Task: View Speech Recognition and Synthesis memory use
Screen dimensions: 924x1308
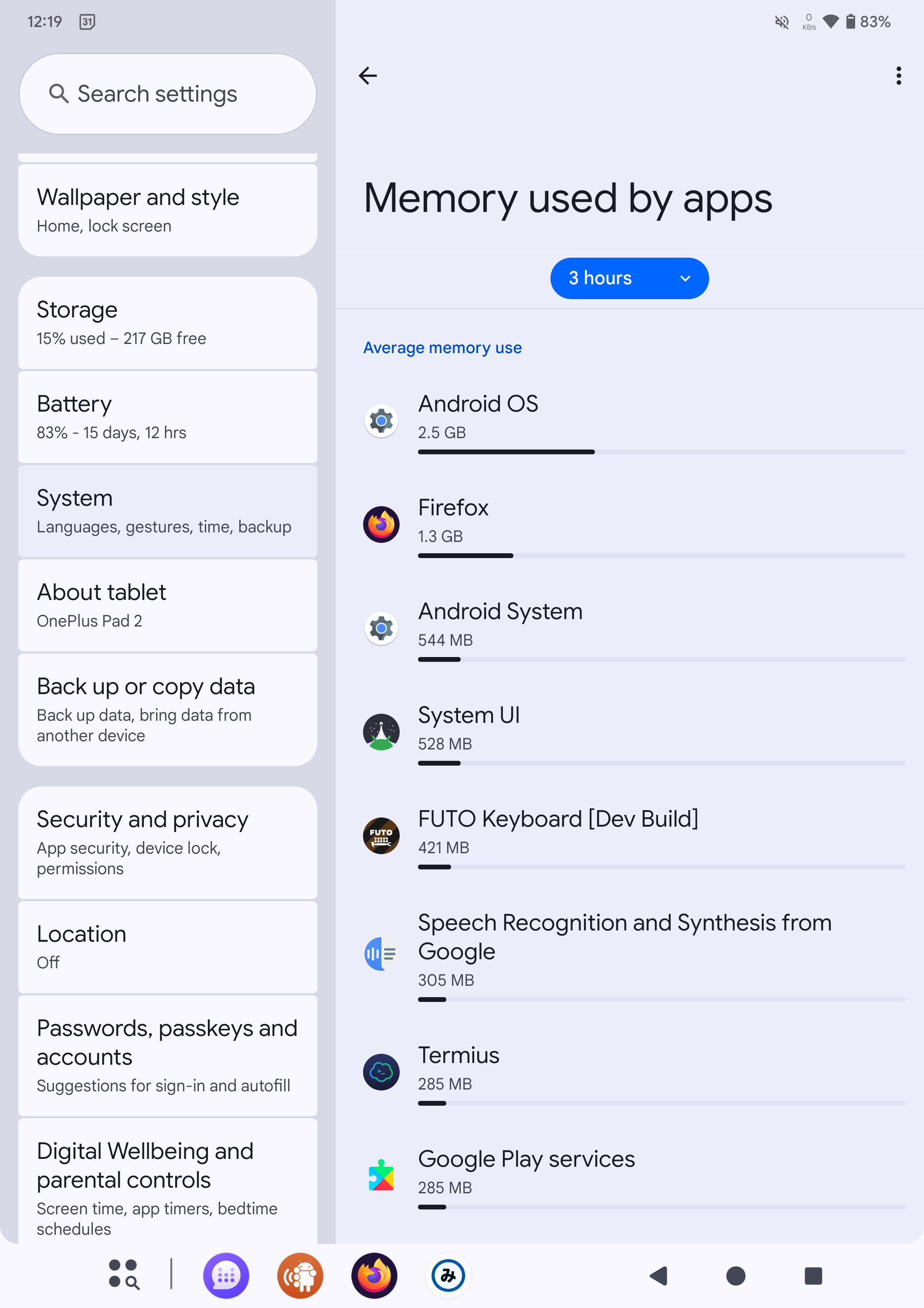Action: pos(630,954)
